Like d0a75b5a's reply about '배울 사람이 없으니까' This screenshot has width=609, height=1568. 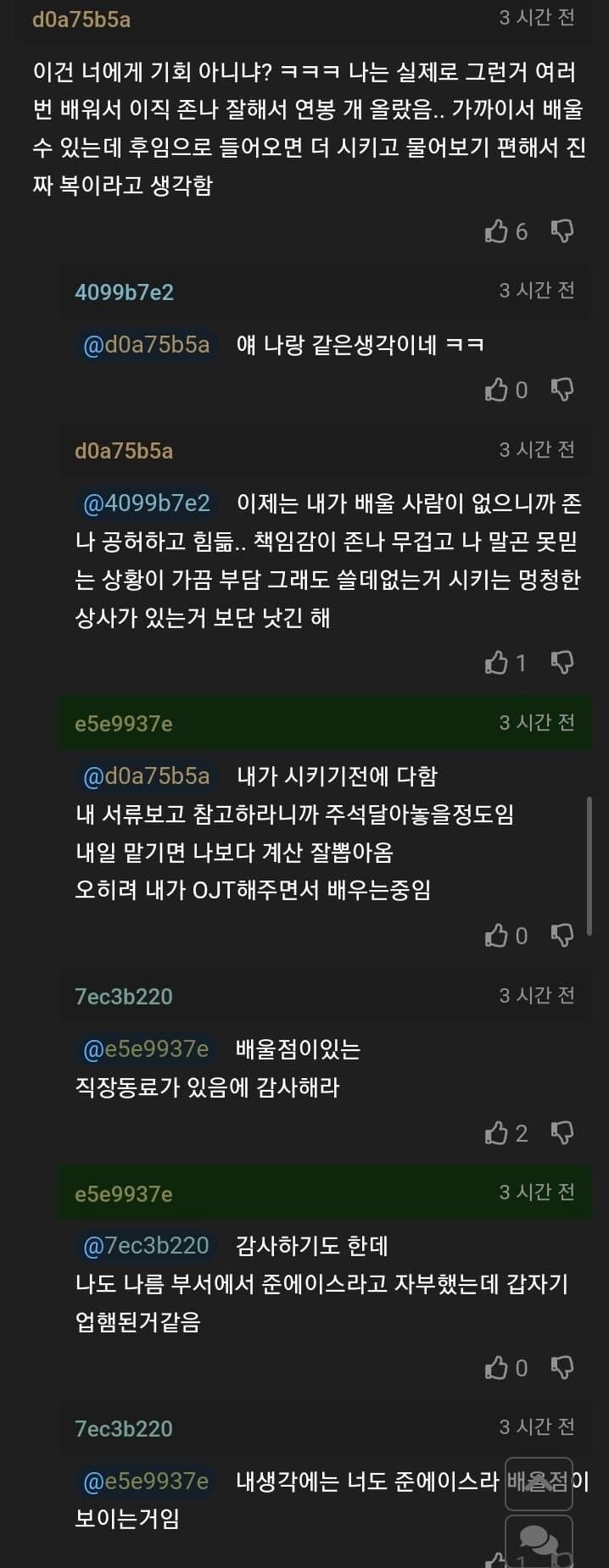[496, 663]
